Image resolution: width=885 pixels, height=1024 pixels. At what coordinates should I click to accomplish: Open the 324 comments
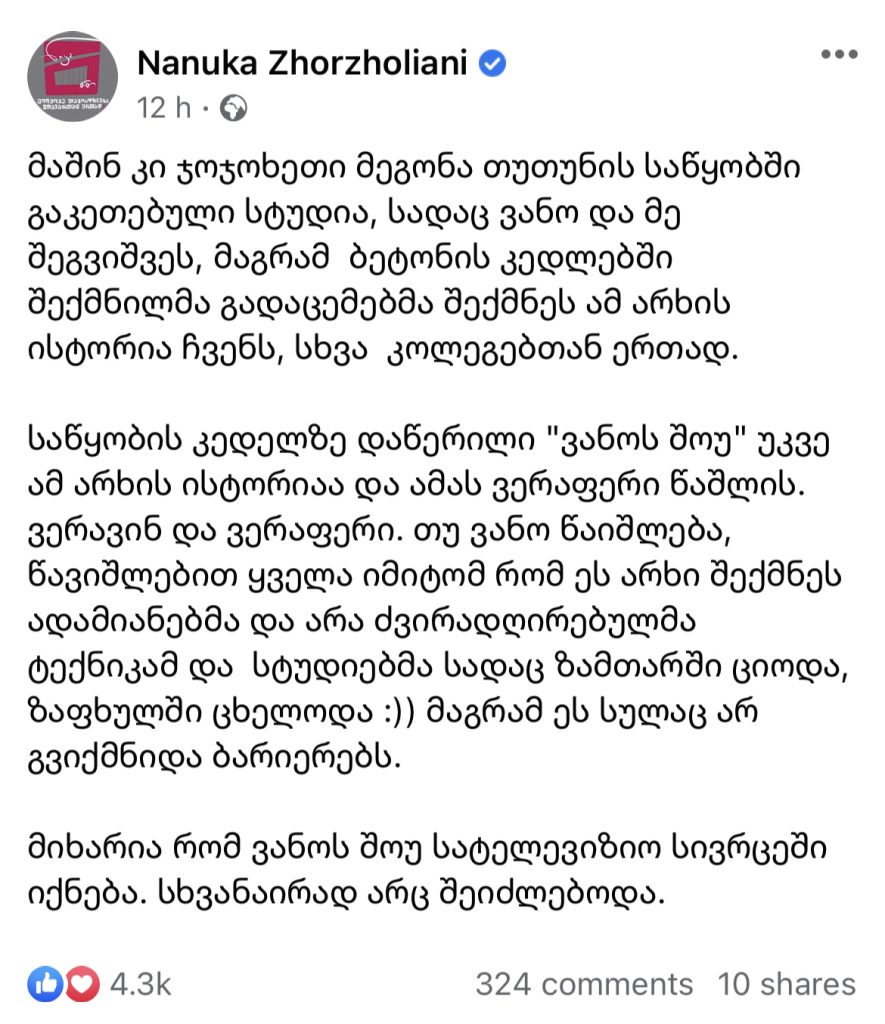584,984
